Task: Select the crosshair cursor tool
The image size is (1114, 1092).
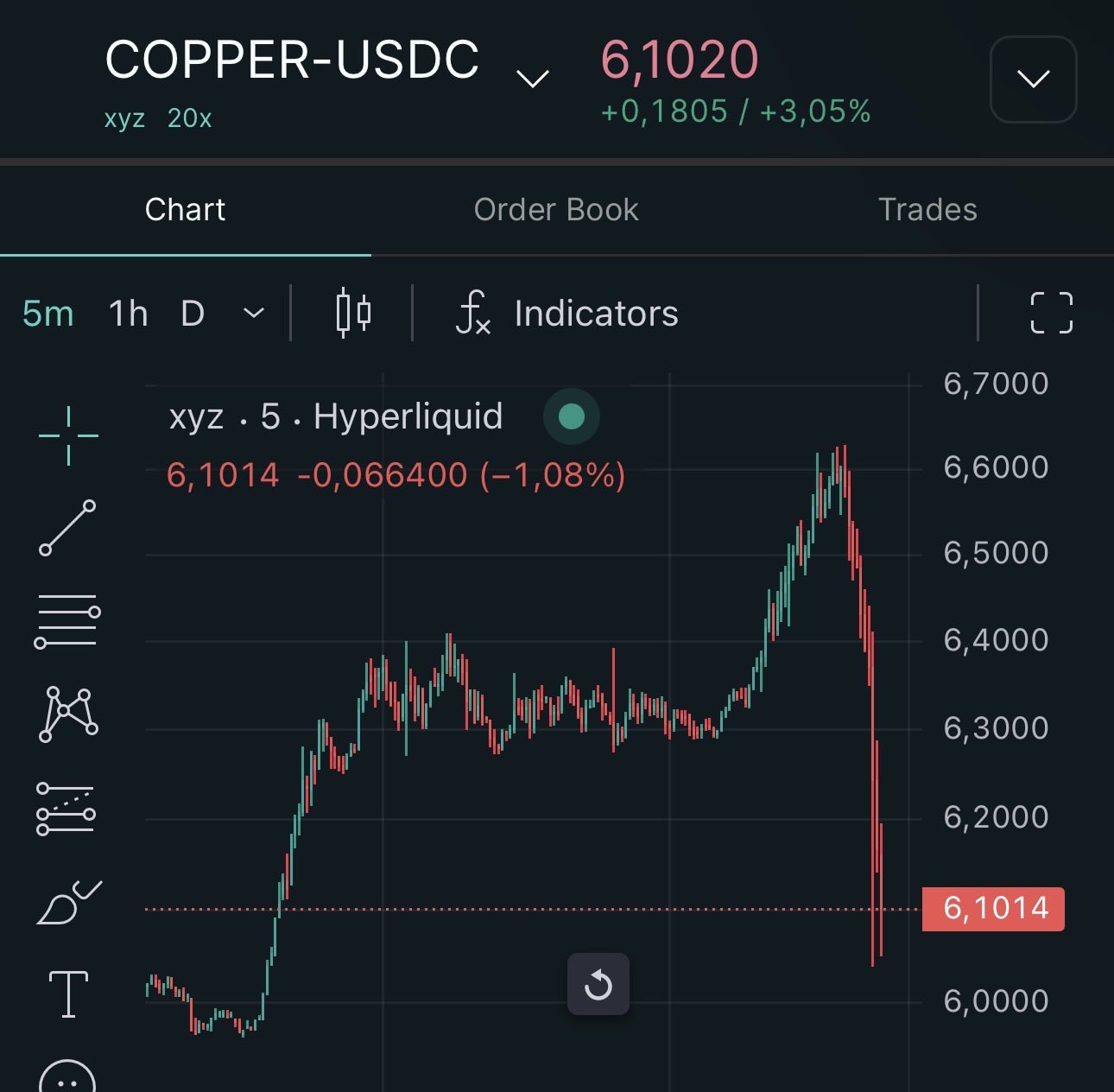Action: click(x=68, y=435)
